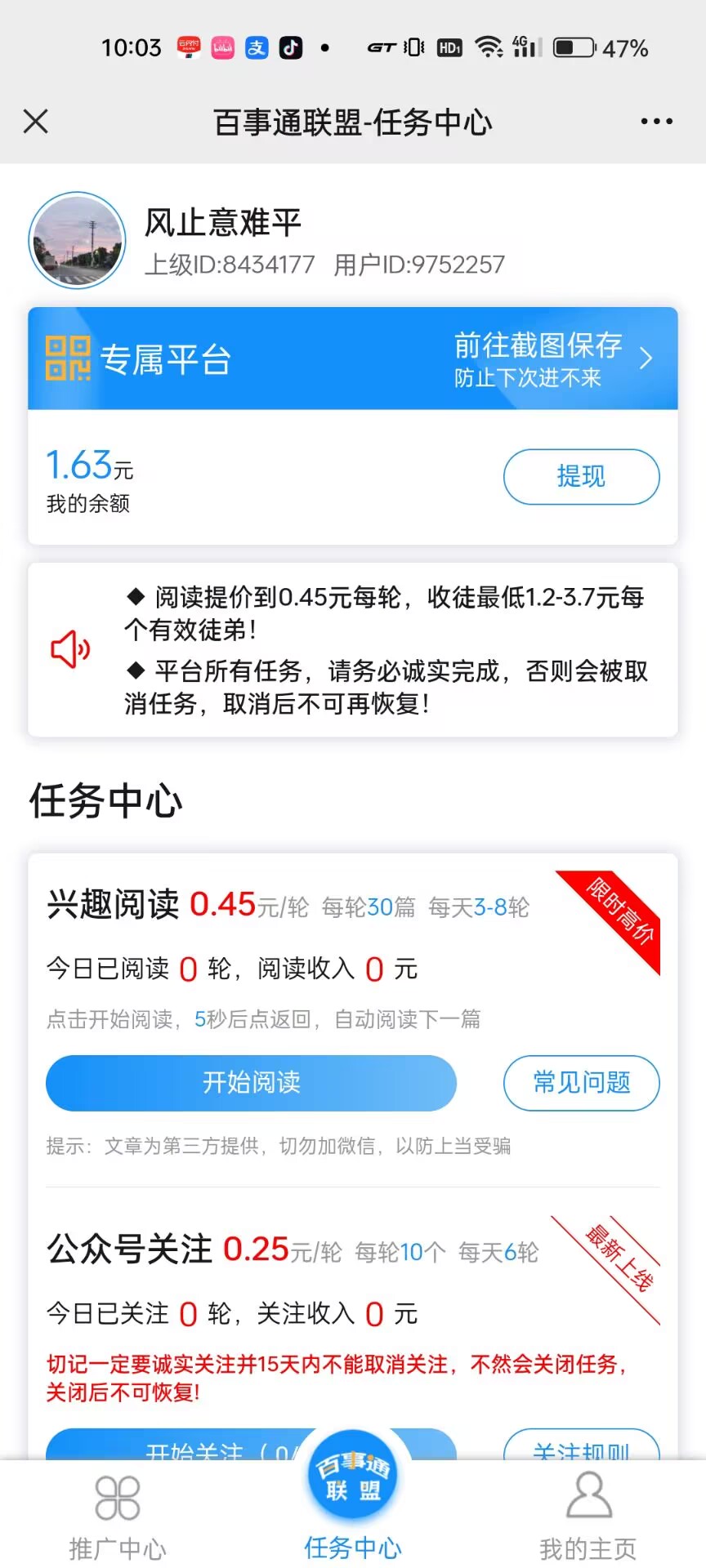
Task: Close the 百事通联盟 task center page
Action: [x=36, y=122]
